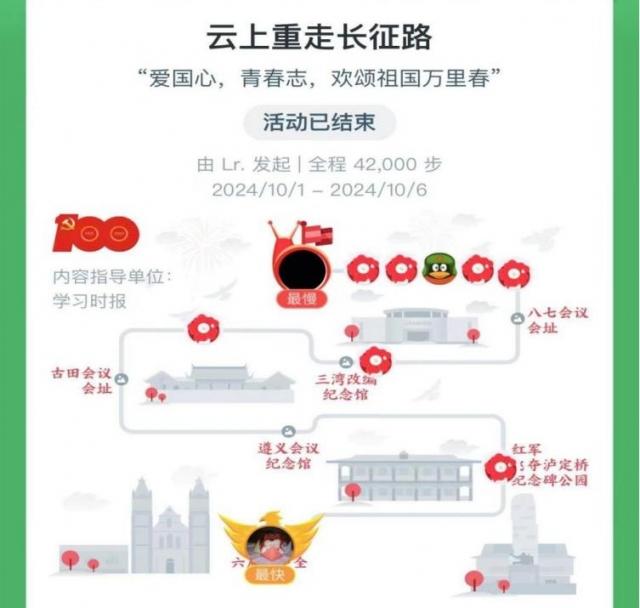
Task: Select the frog avatar wearing green helmet
Action: pyautogui.click(x=436, y=268)
